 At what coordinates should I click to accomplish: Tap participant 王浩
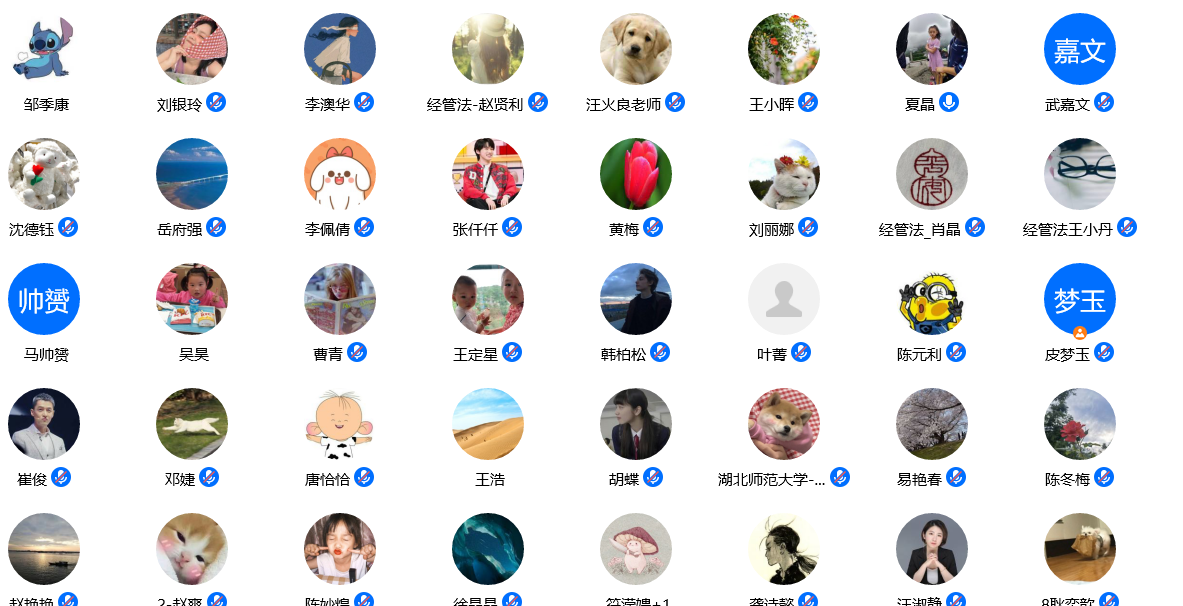[x=488, y=424]
